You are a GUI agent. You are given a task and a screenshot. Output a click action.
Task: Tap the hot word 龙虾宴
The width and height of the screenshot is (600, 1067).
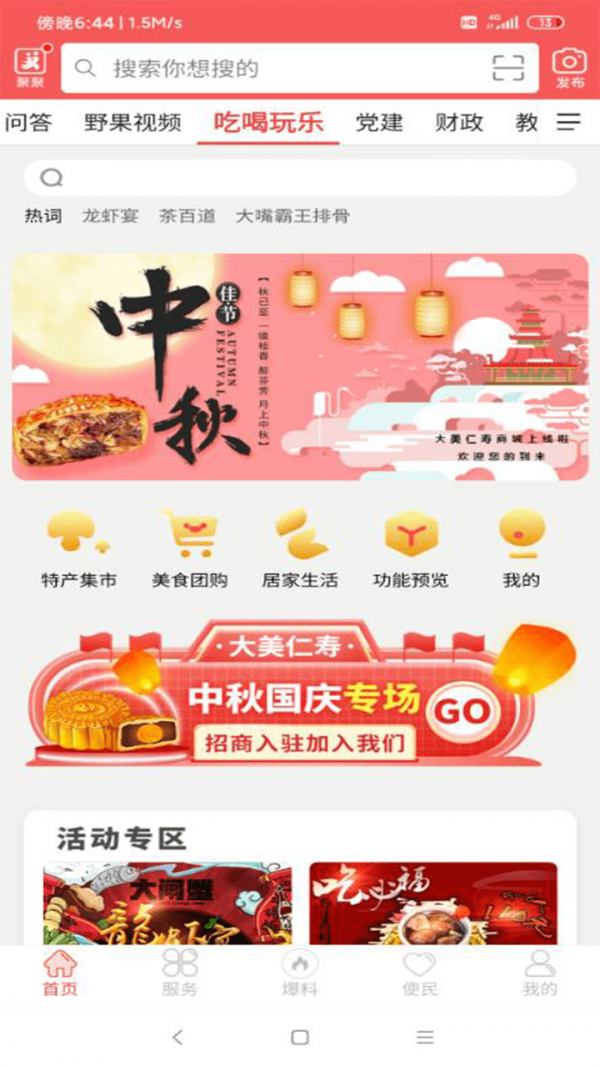(x=110, y=215)
